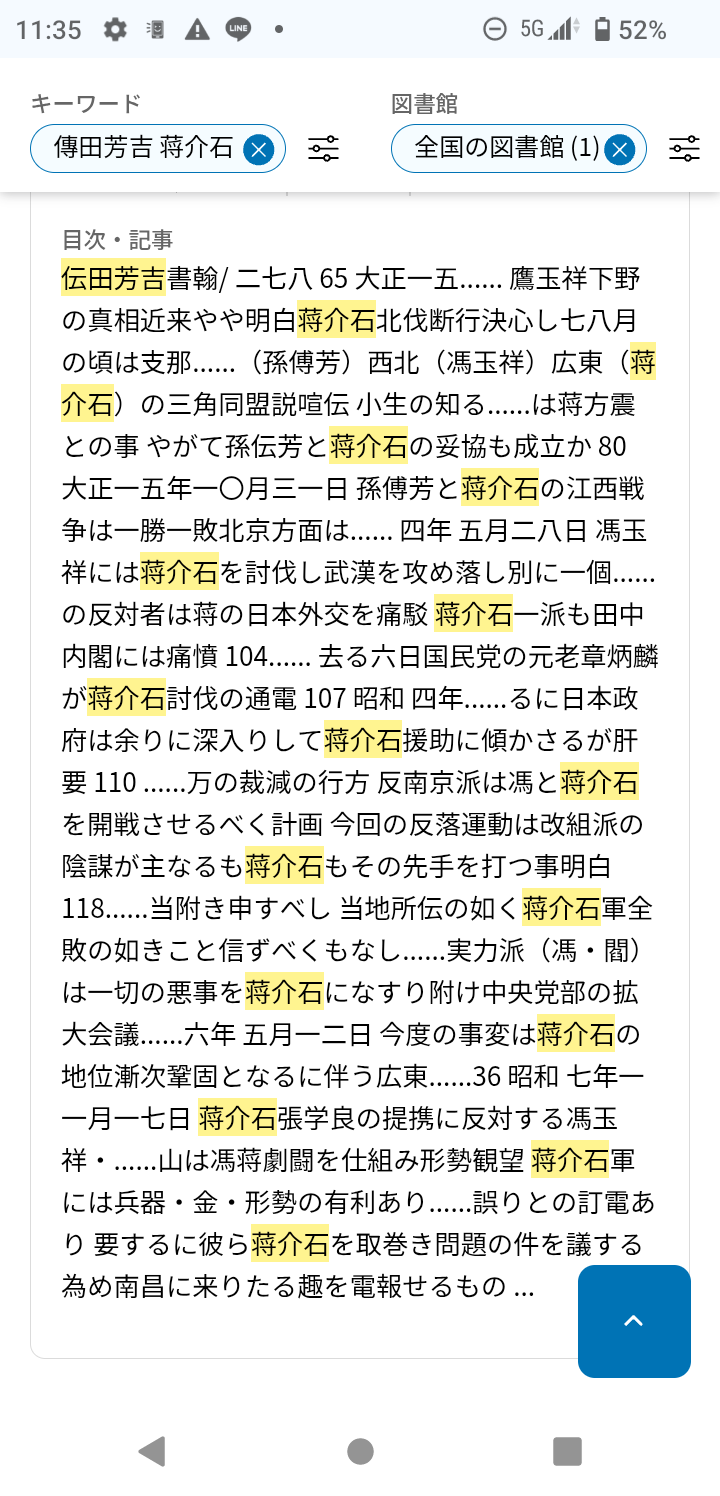
Task: Clear the 全国の図書館 library chip
Action: pos(619,150)
